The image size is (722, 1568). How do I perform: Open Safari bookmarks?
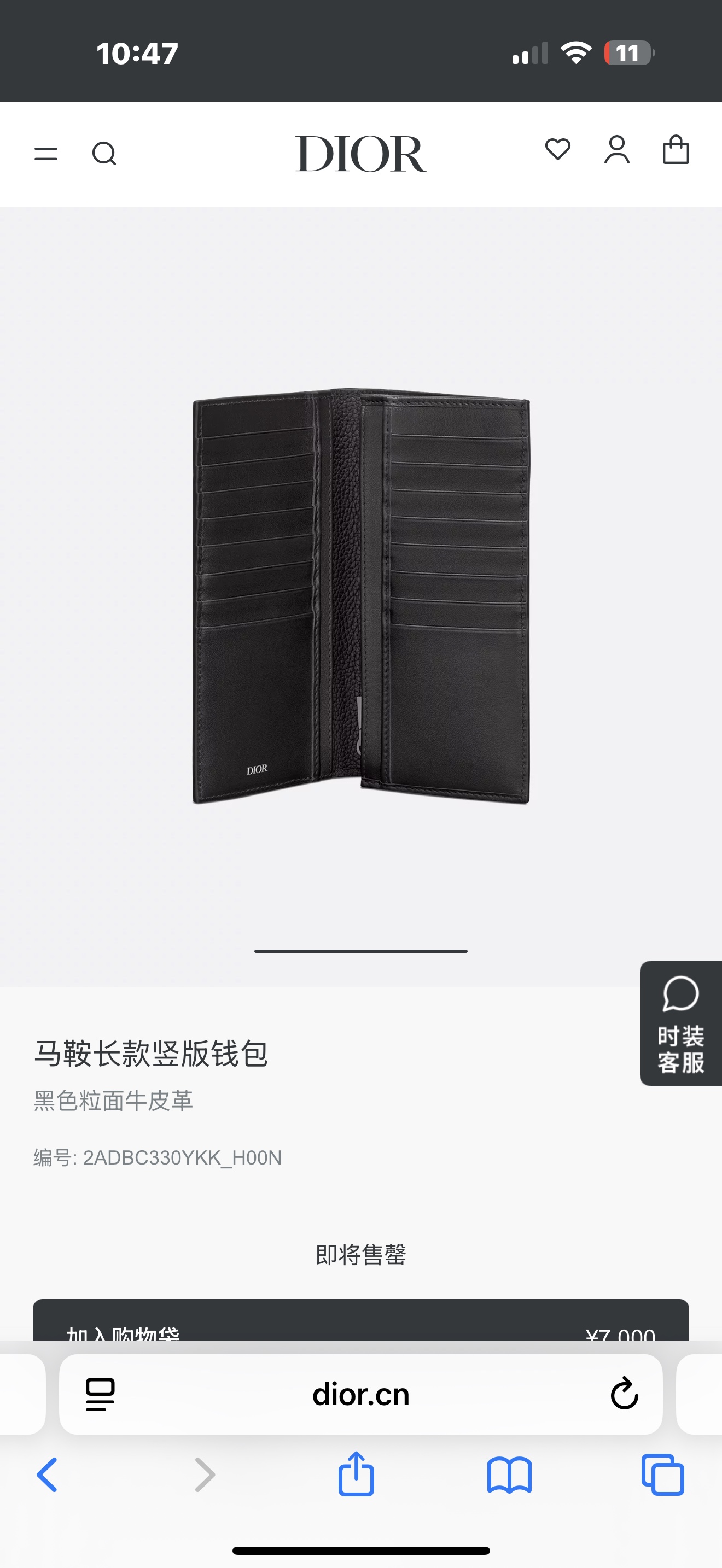(x=510, y=1475)
